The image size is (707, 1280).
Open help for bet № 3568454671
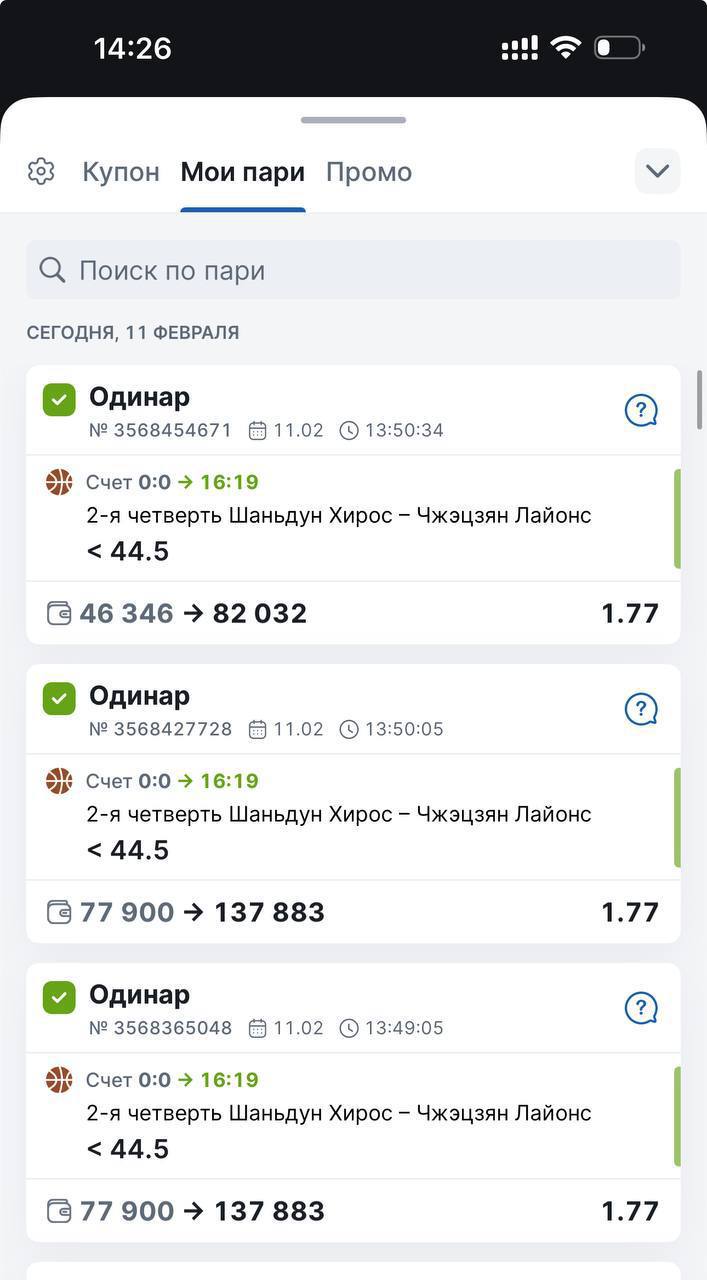[x=641, y=410]
